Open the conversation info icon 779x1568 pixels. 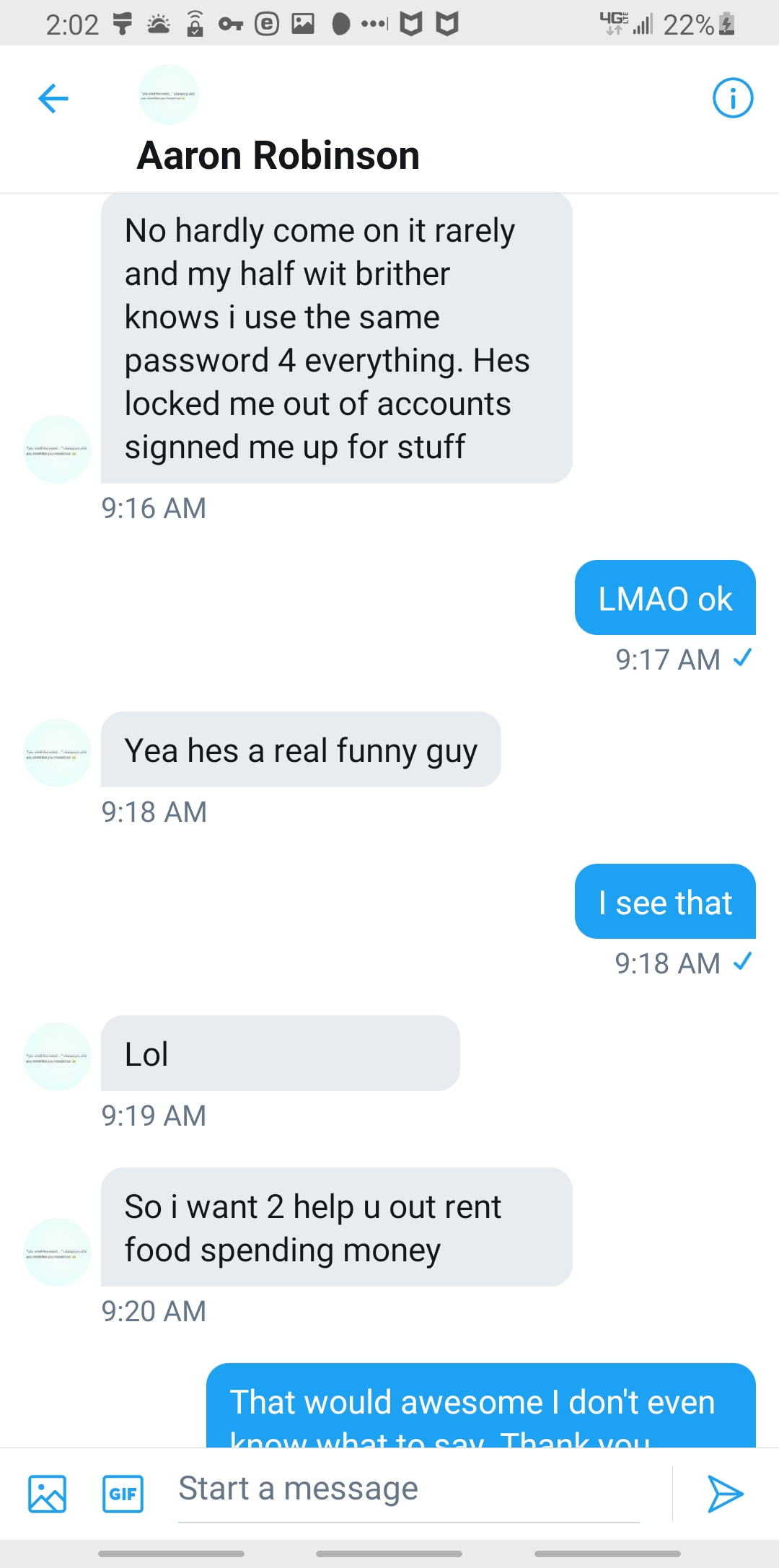(732, 98)
